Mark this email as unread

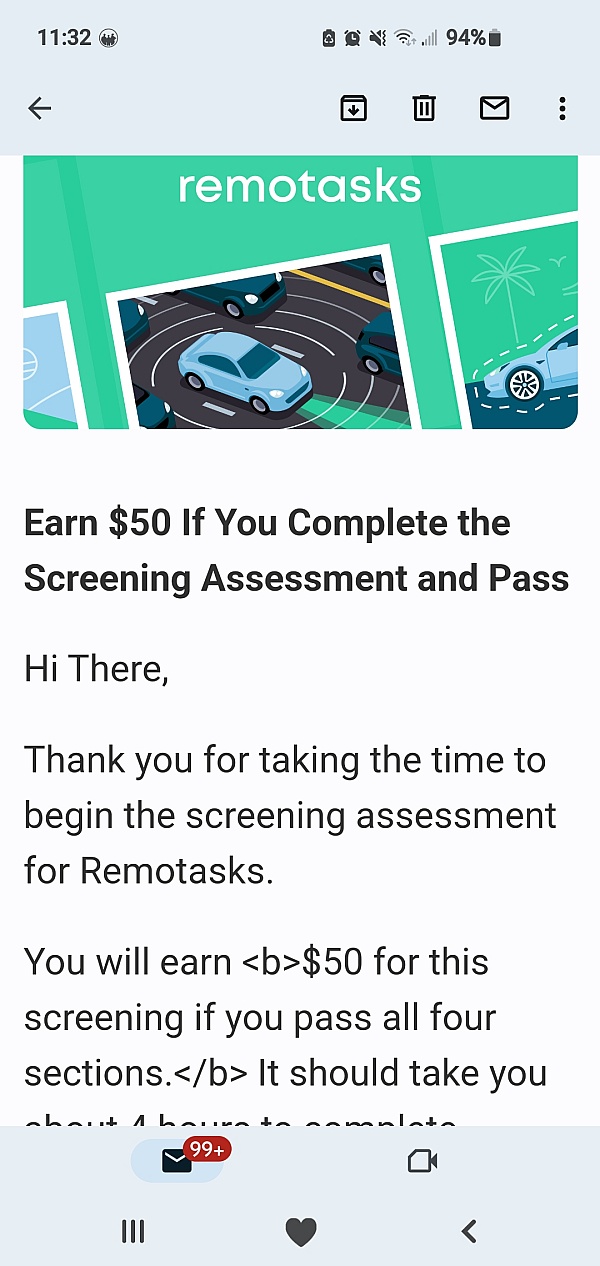click(x=494, y=108)
